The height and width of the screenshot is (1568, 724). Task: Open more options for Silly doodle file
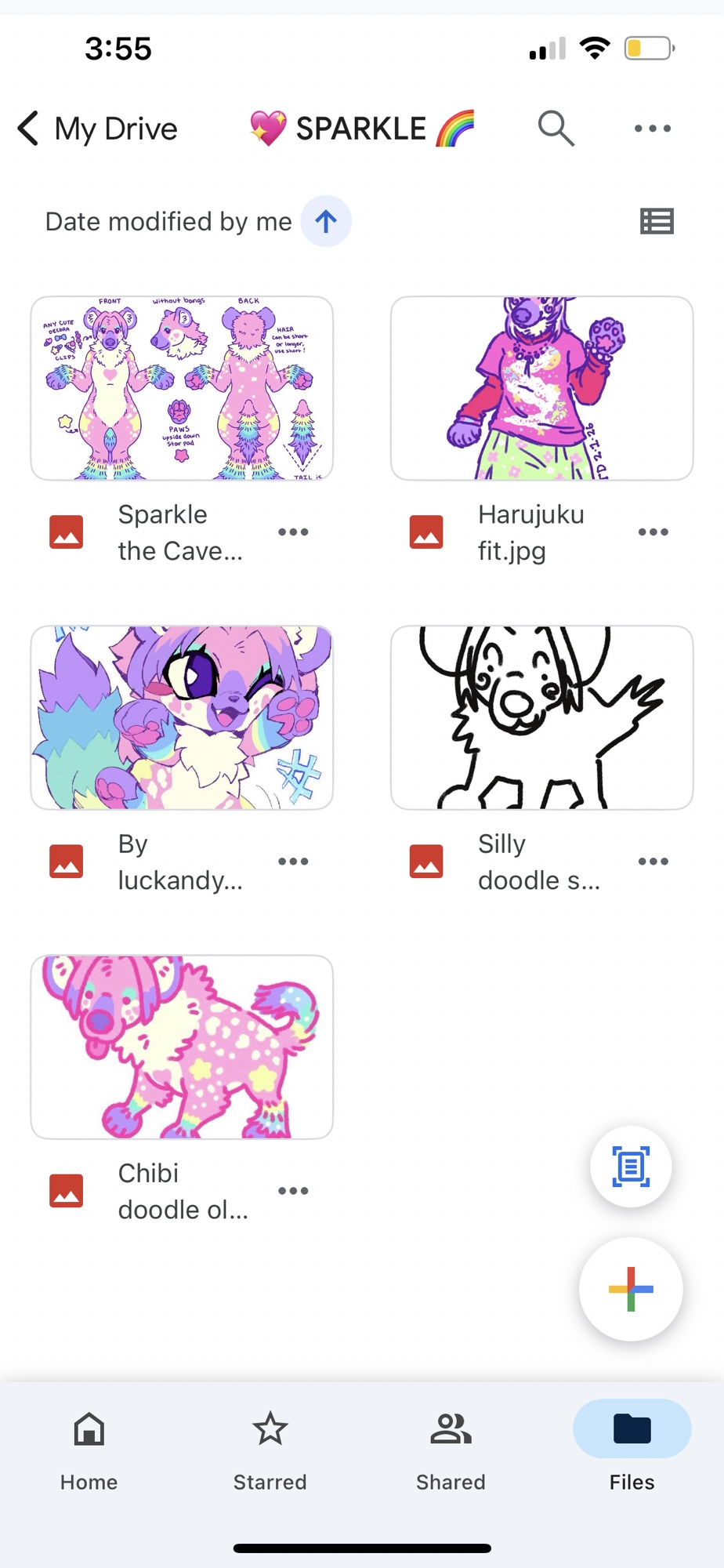(x=653, y=862)
